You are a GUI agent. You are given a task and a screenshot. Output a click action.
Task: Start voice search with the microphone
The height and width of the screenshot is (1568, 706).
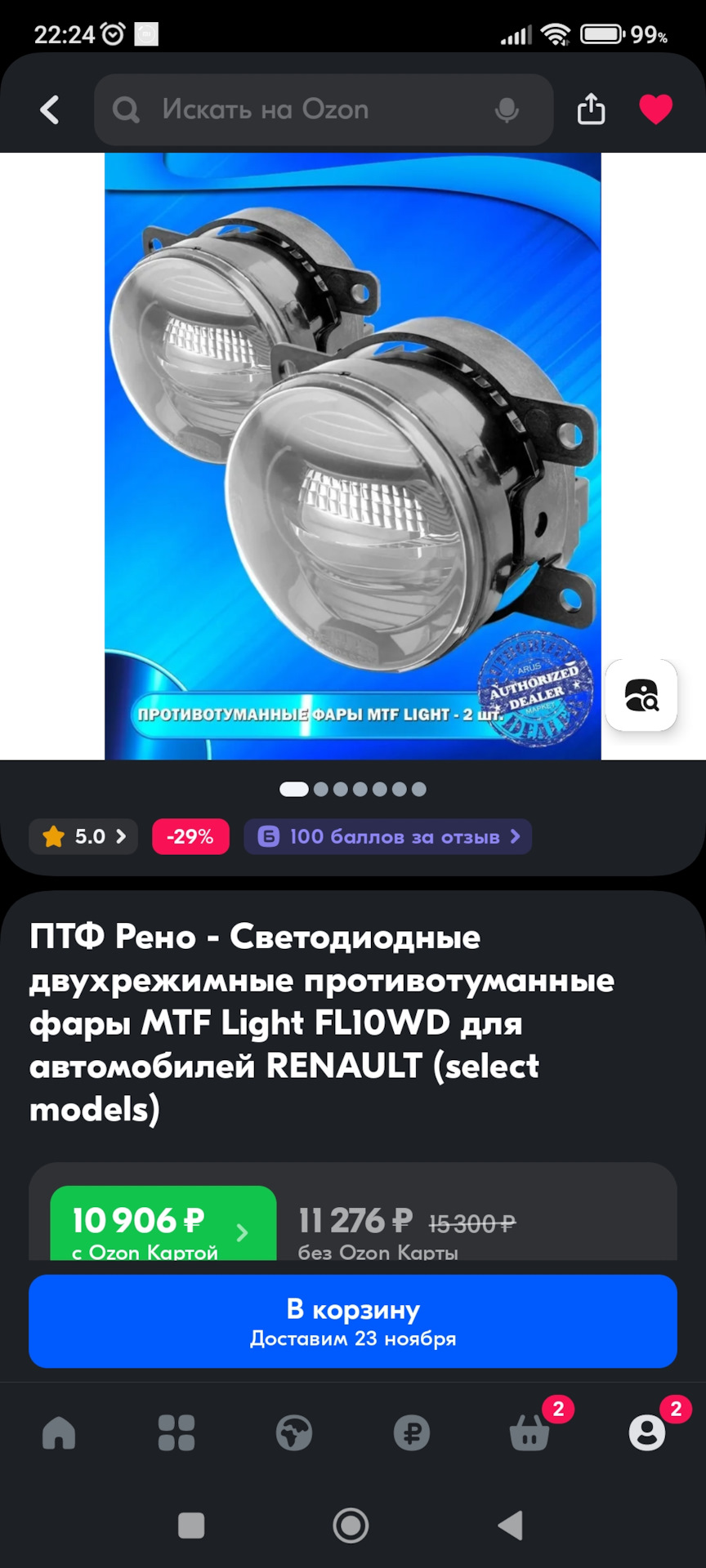click(x=507, y=109)
